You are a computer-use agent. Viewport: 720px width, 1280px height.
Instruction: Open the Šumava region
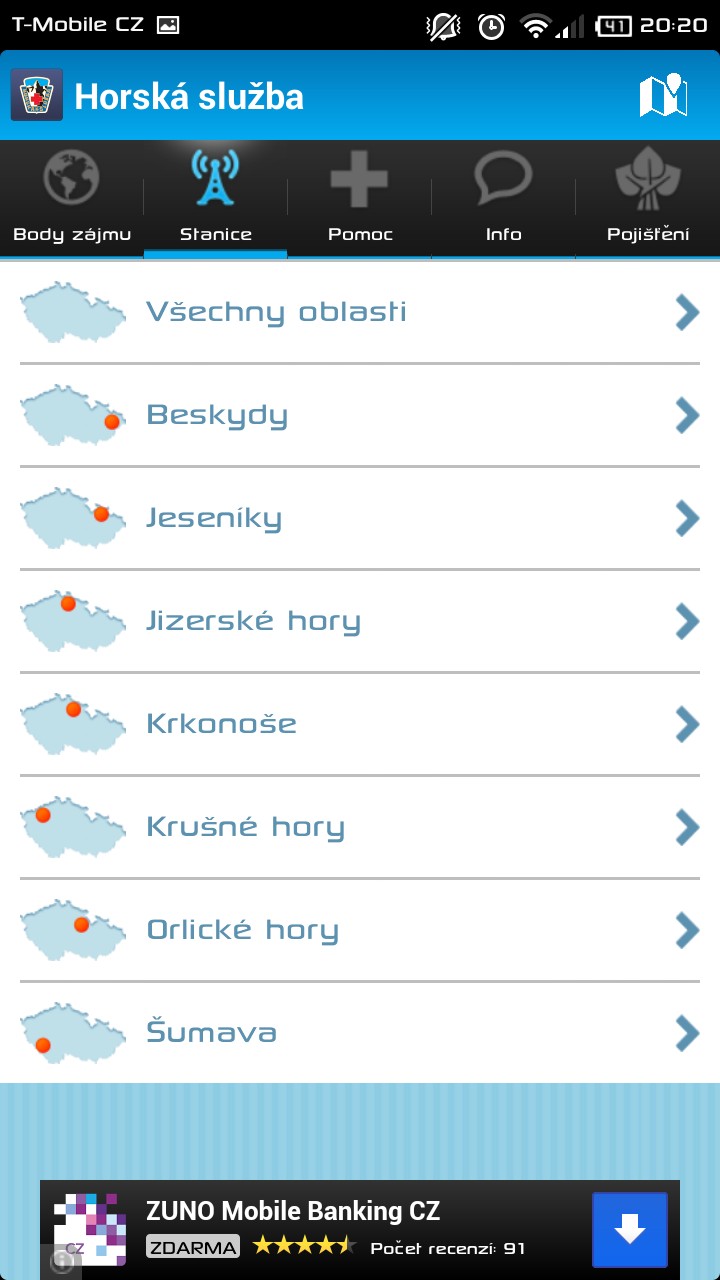pyautogui.click(x=360, y=1033)
